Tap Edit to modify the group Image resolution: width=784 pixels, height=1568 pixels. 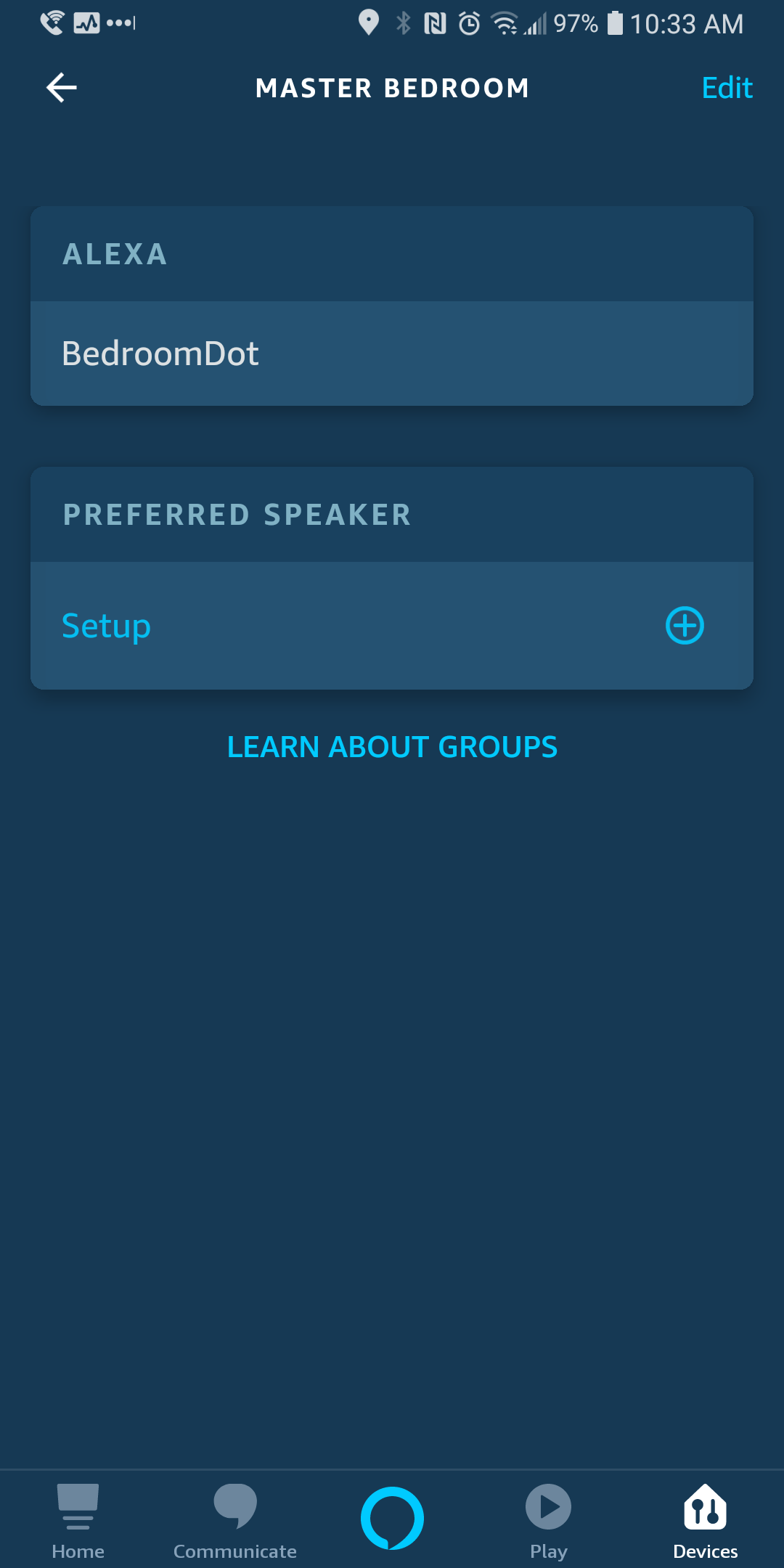[727, 88]
